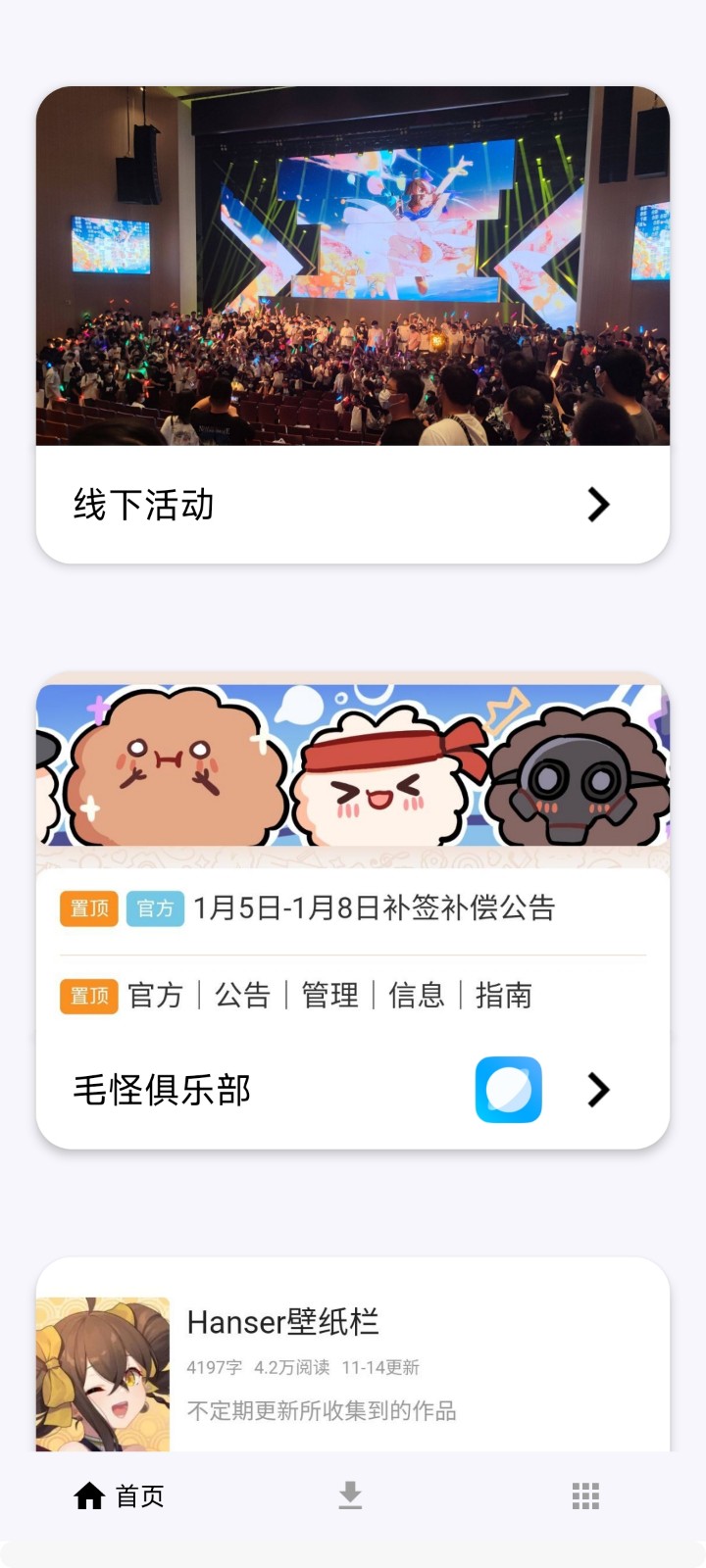This screenshot has width=706, height=1568.
Task: Open the concert photo of the live event
Action: click(353, 265)
